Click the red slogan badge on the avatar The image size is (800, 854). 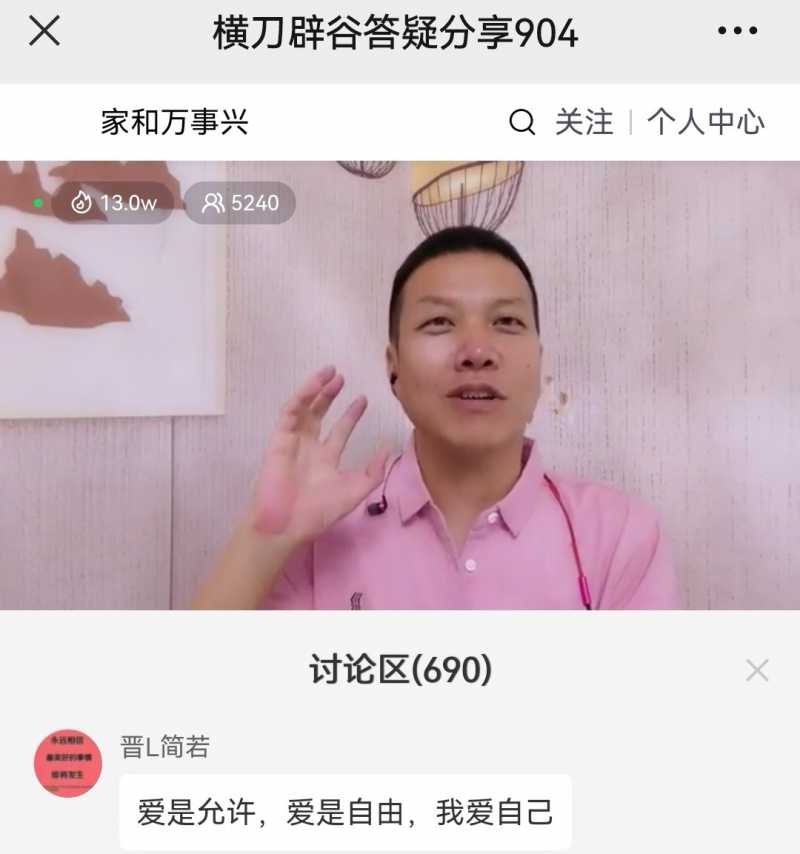tap(66, 761)
